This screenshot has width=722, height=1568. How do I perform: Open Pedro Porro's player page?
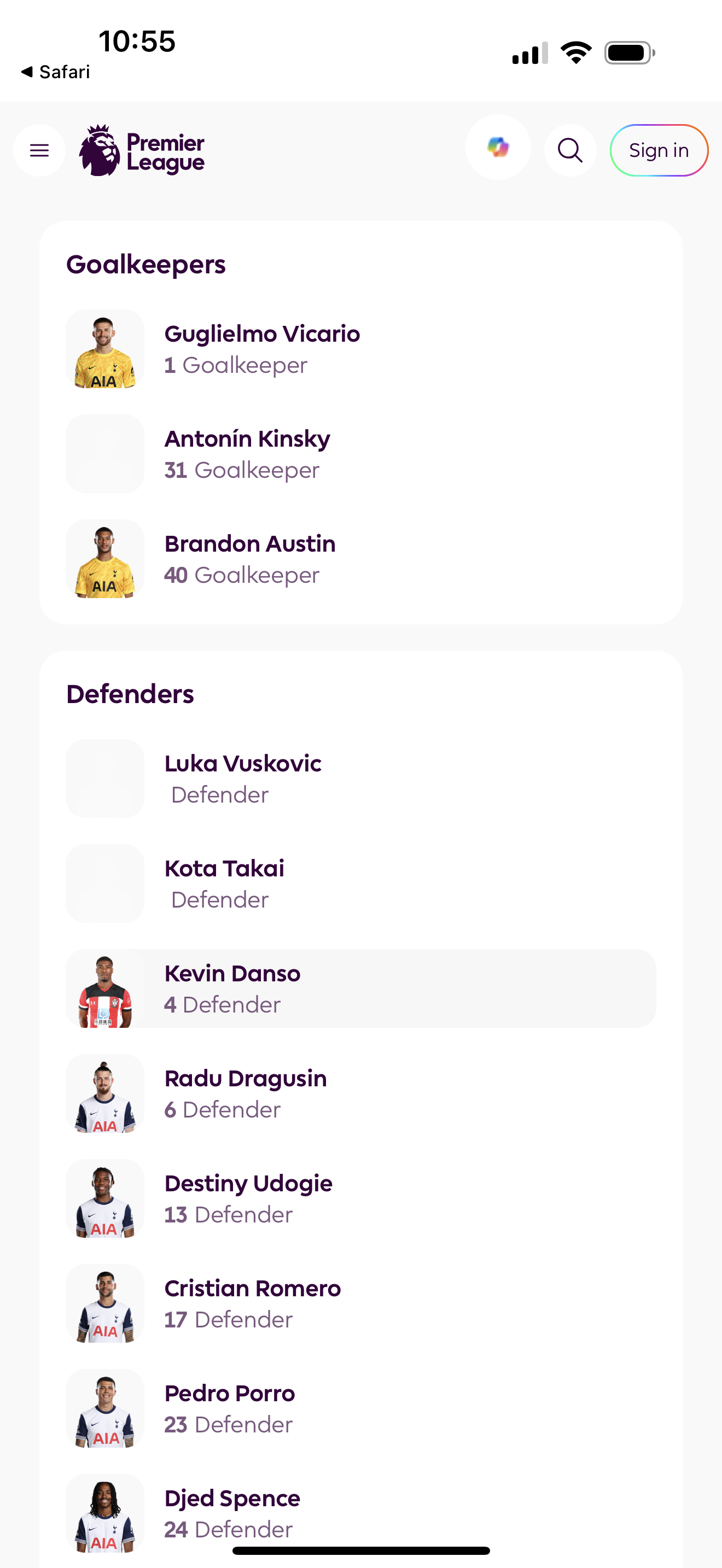361,1408
